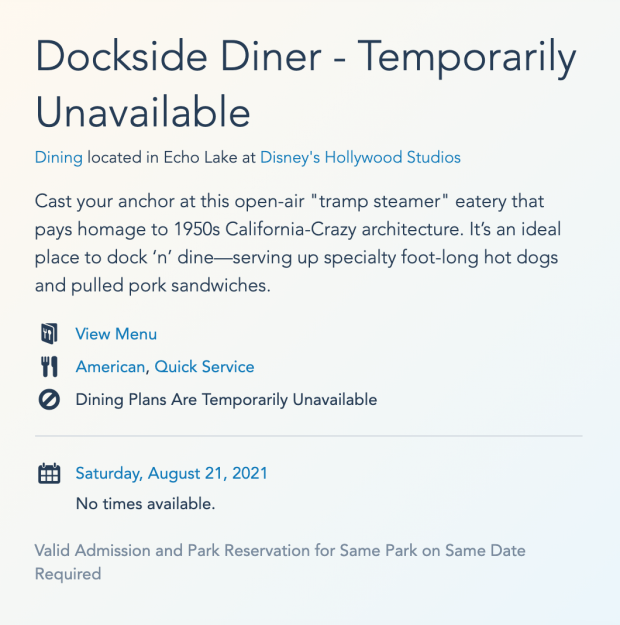Image resolution: width=620 pixels, height=625 pixels.
Task: Select the Quick Service link
Action: coord(204,367)
